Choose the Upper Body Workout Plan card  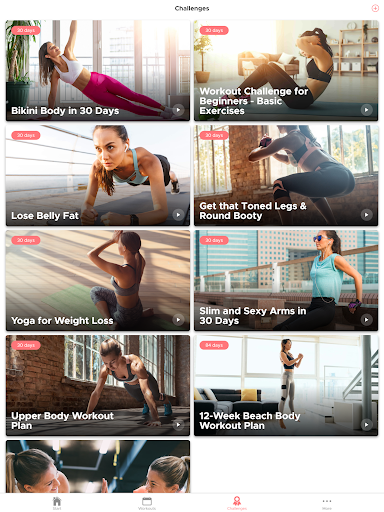click(x=98, y=385)
